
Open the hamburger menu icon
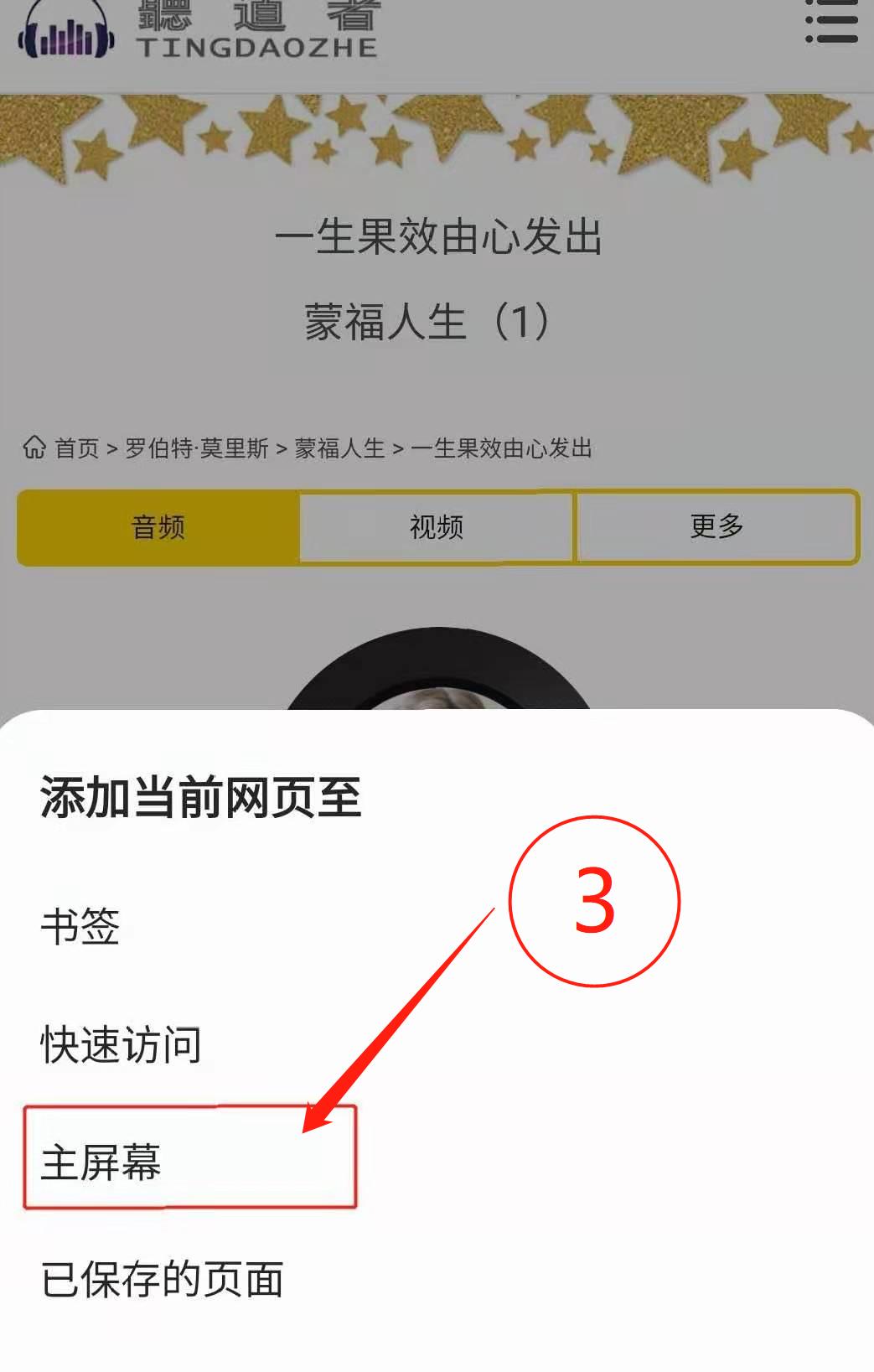(830, 21)
